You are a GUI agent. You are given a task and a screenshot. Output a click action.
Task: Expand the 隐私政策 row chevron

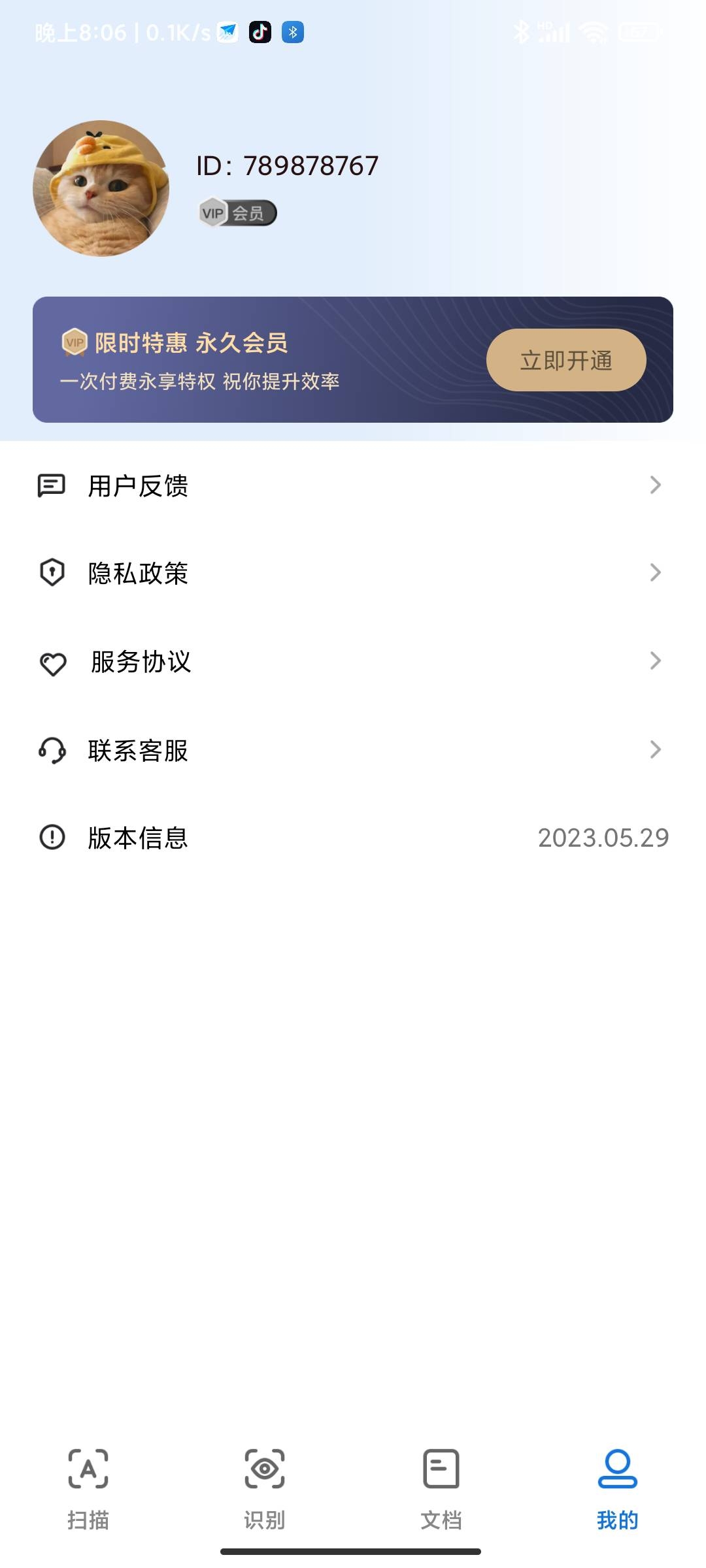point(656,572)
